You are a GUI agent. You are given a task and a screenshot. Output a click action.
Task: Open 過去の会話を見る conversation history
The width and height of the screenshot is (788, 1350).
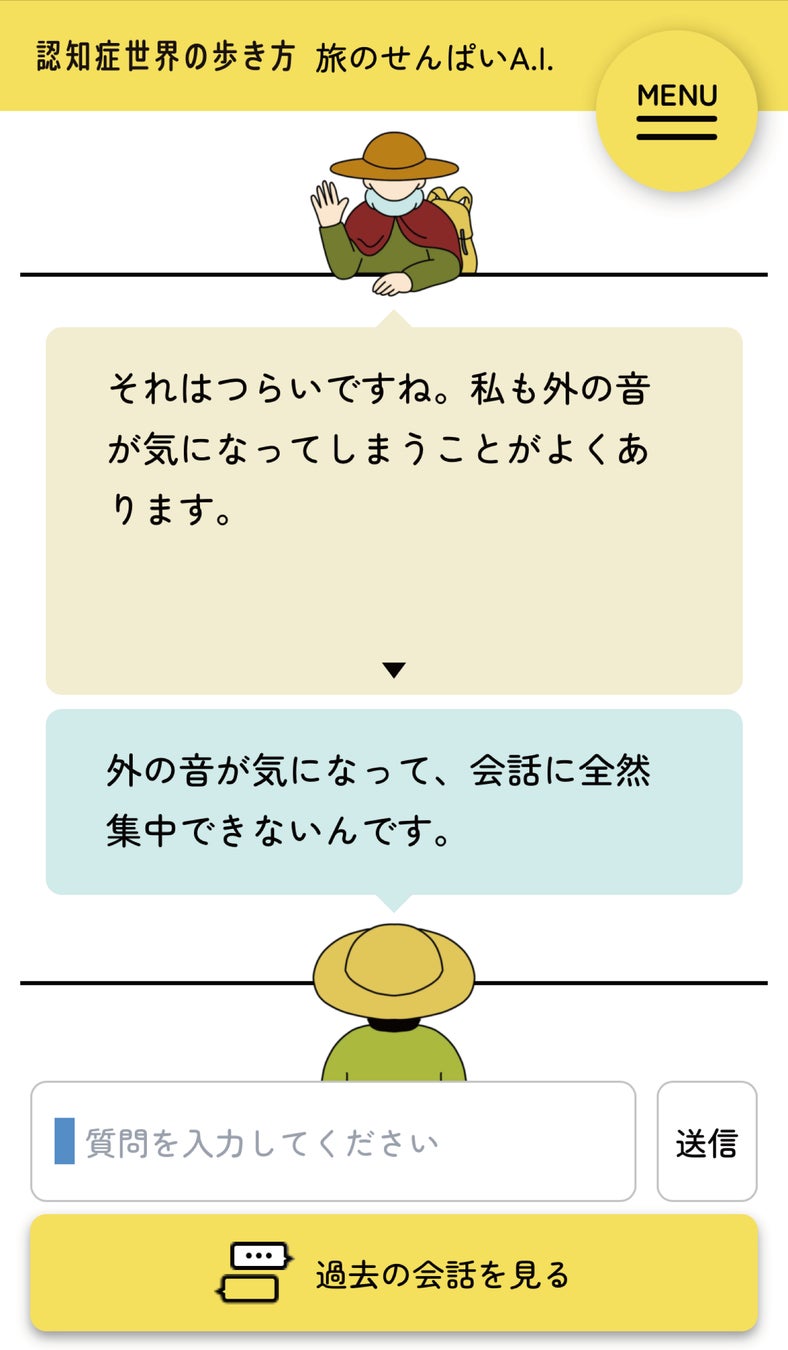[394, 1273]
